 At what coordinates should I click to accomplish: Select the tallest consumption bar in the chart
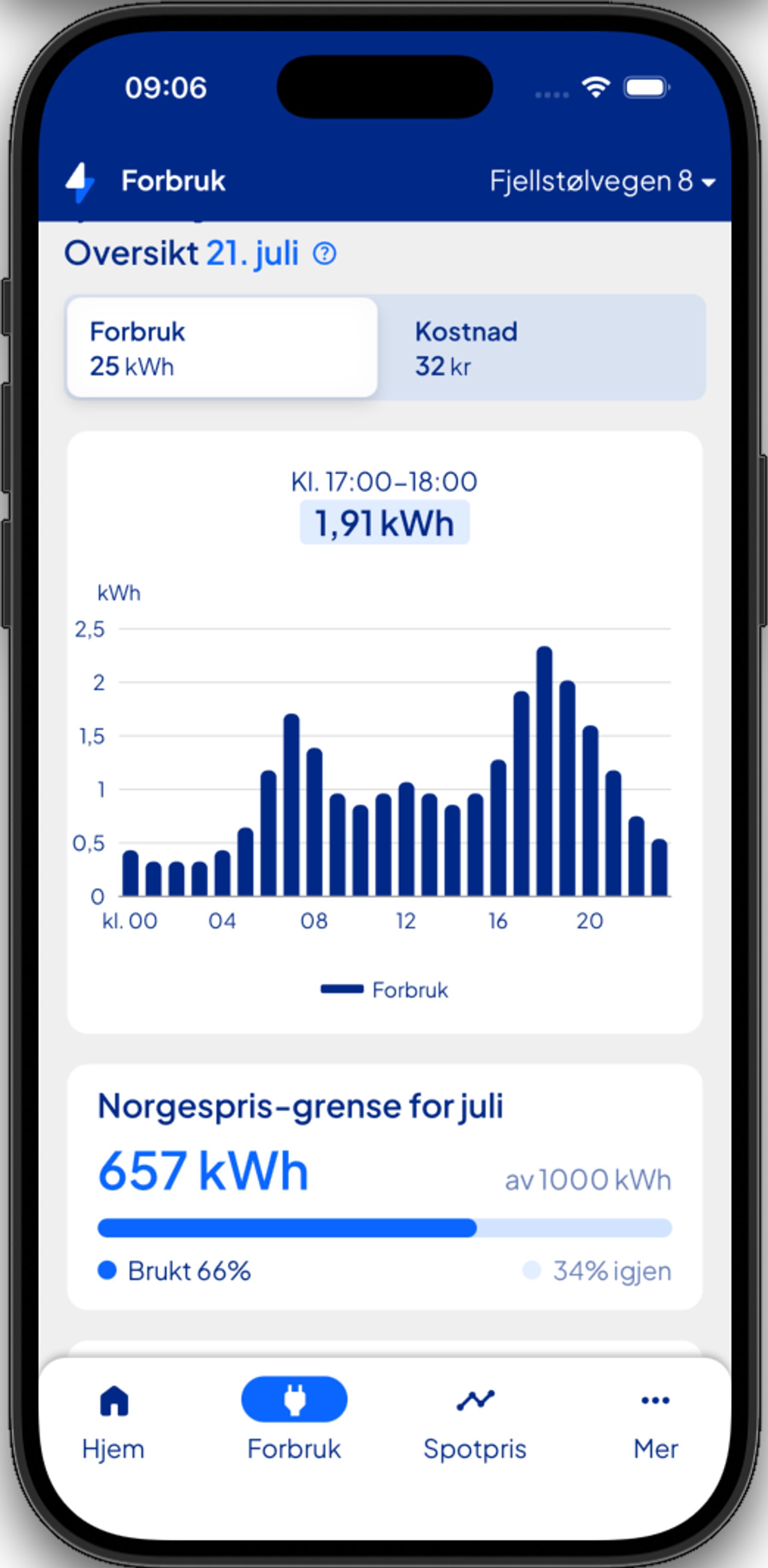coord(544,771)
